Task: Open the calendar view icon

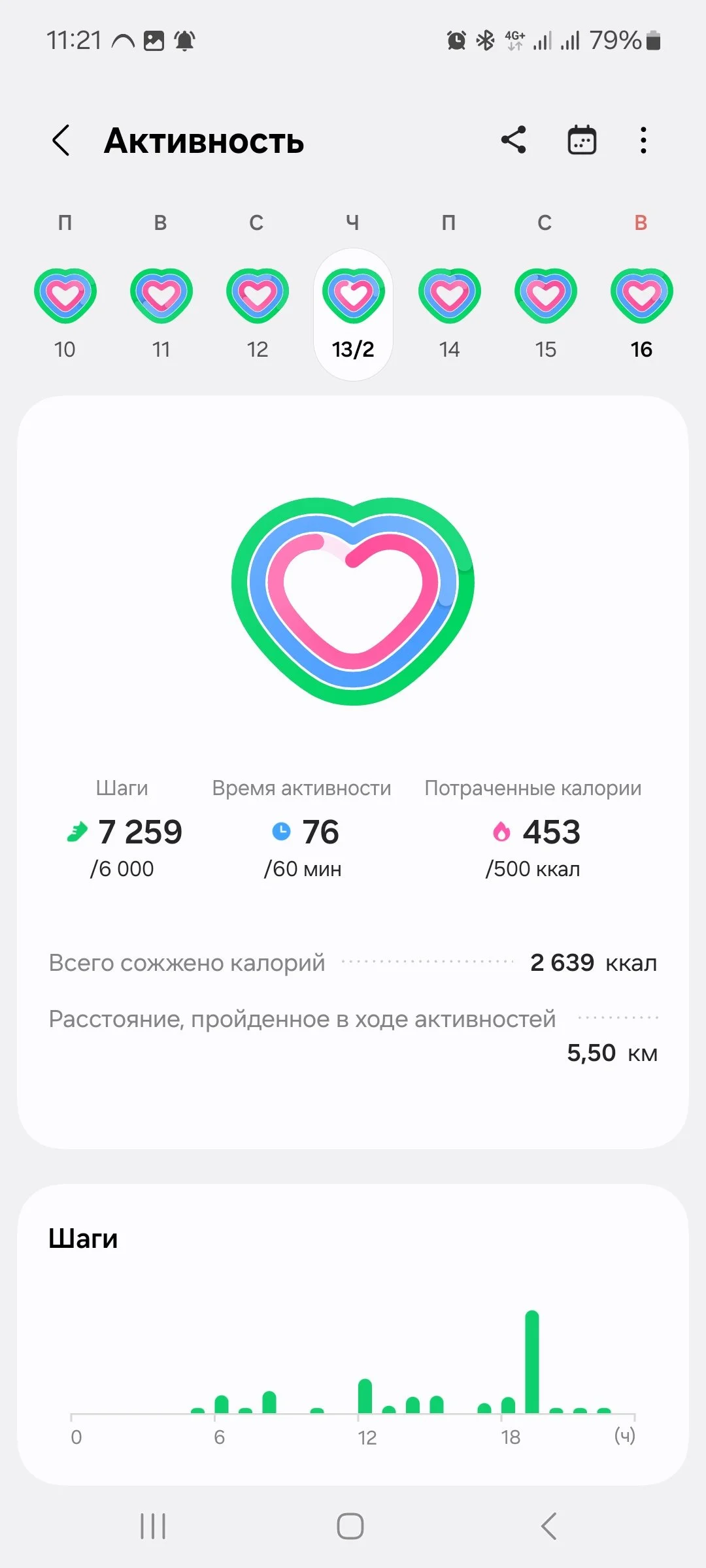Action: tap(582, 140)
